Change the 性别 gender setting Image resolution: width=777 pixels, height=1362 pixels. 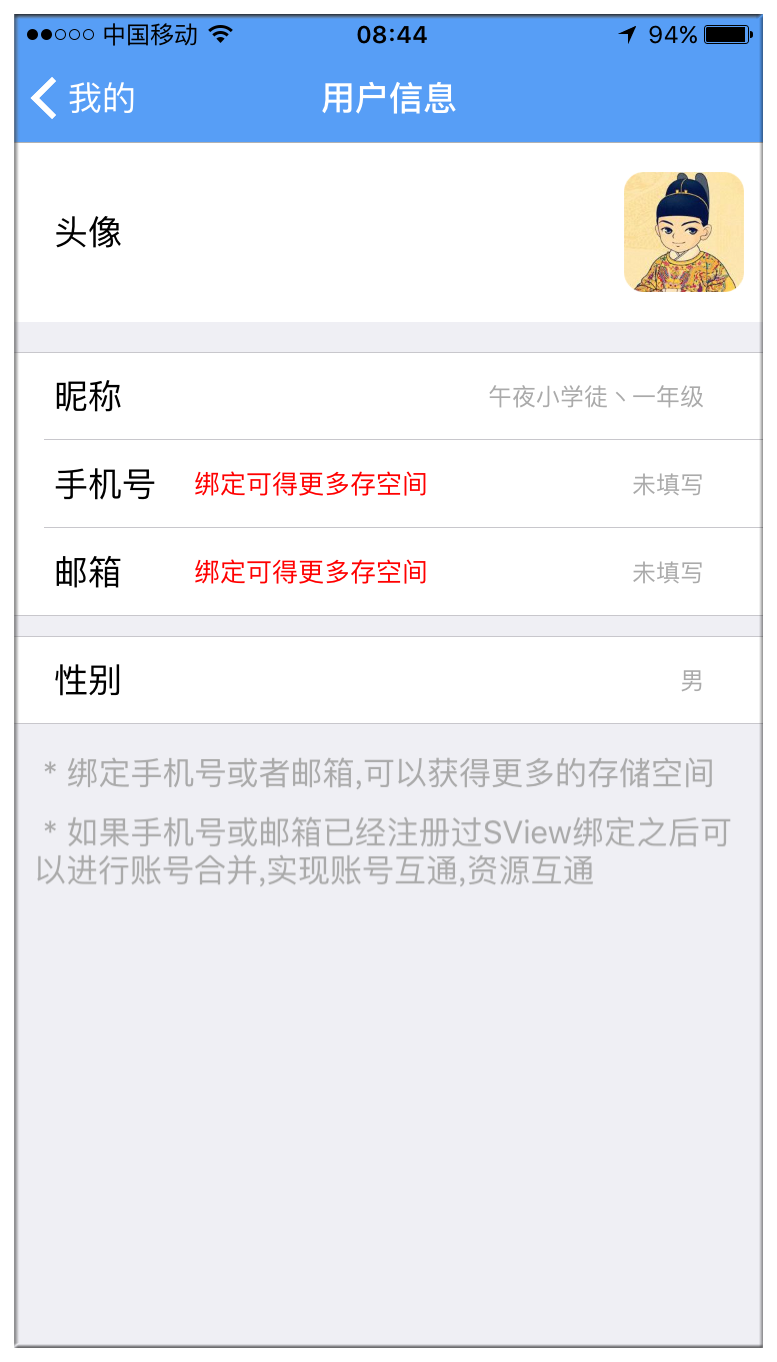coord(389,680)
